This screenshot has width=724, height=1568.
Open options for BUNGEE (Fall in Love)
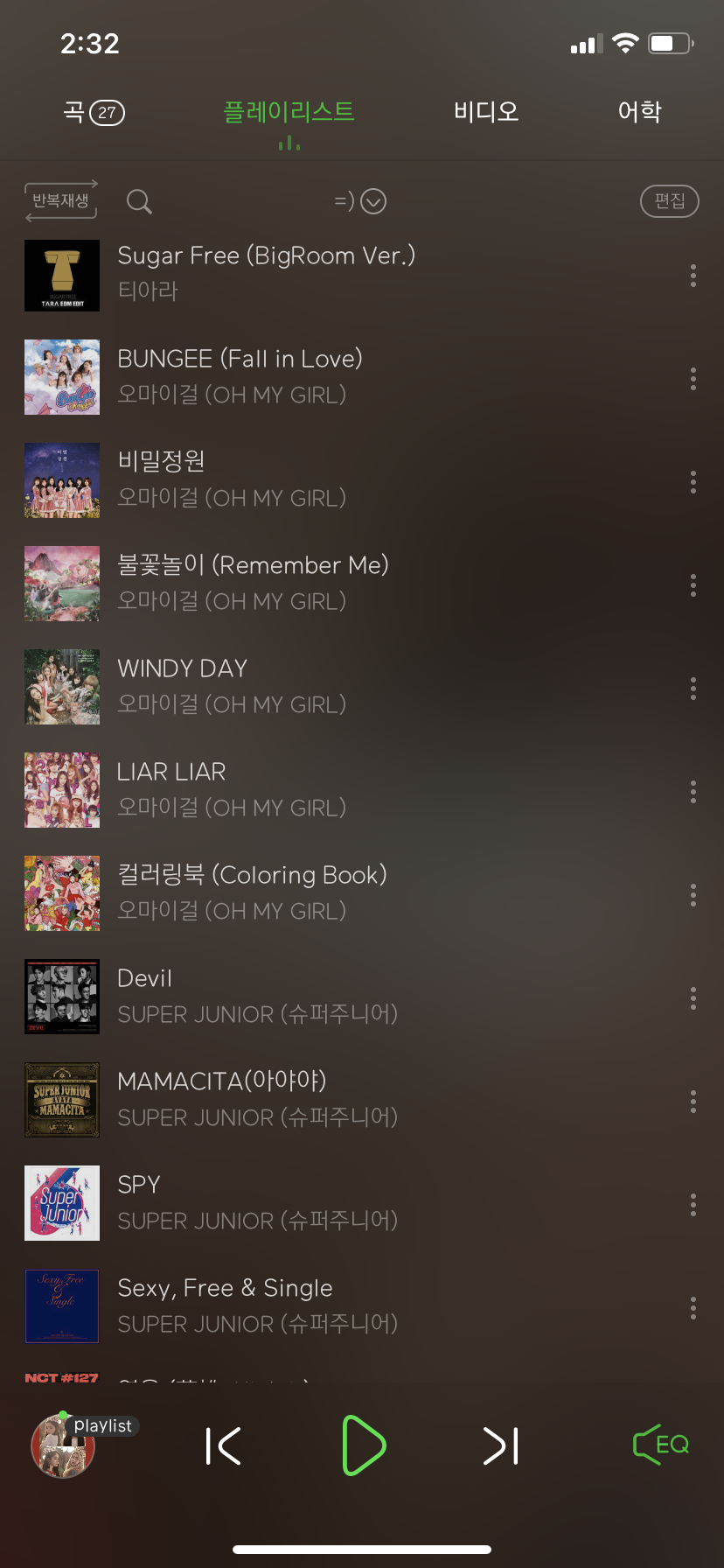693,379
